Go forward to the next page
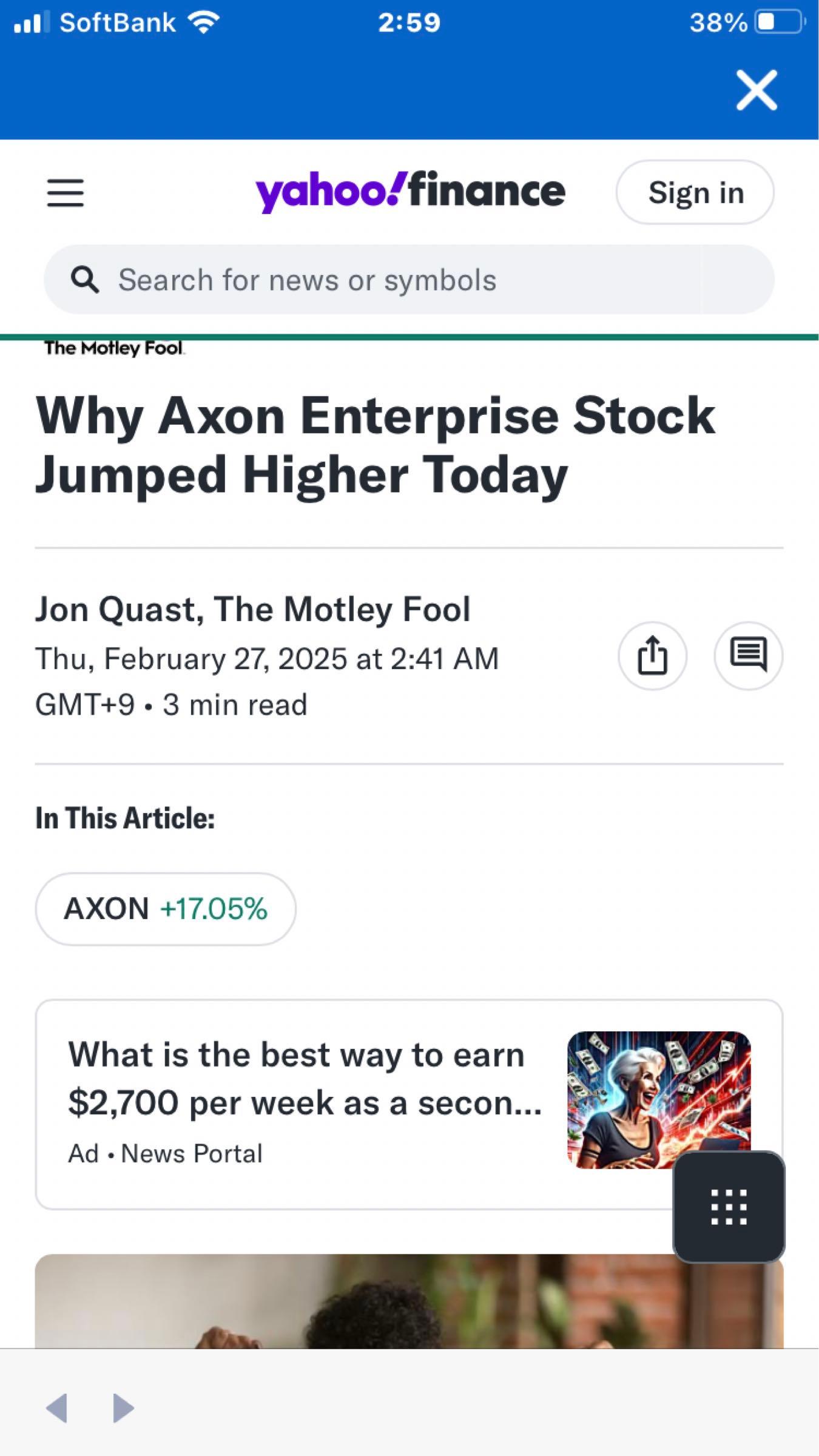The width and height of the screenshot is (819, 1456). [124, 1407]
